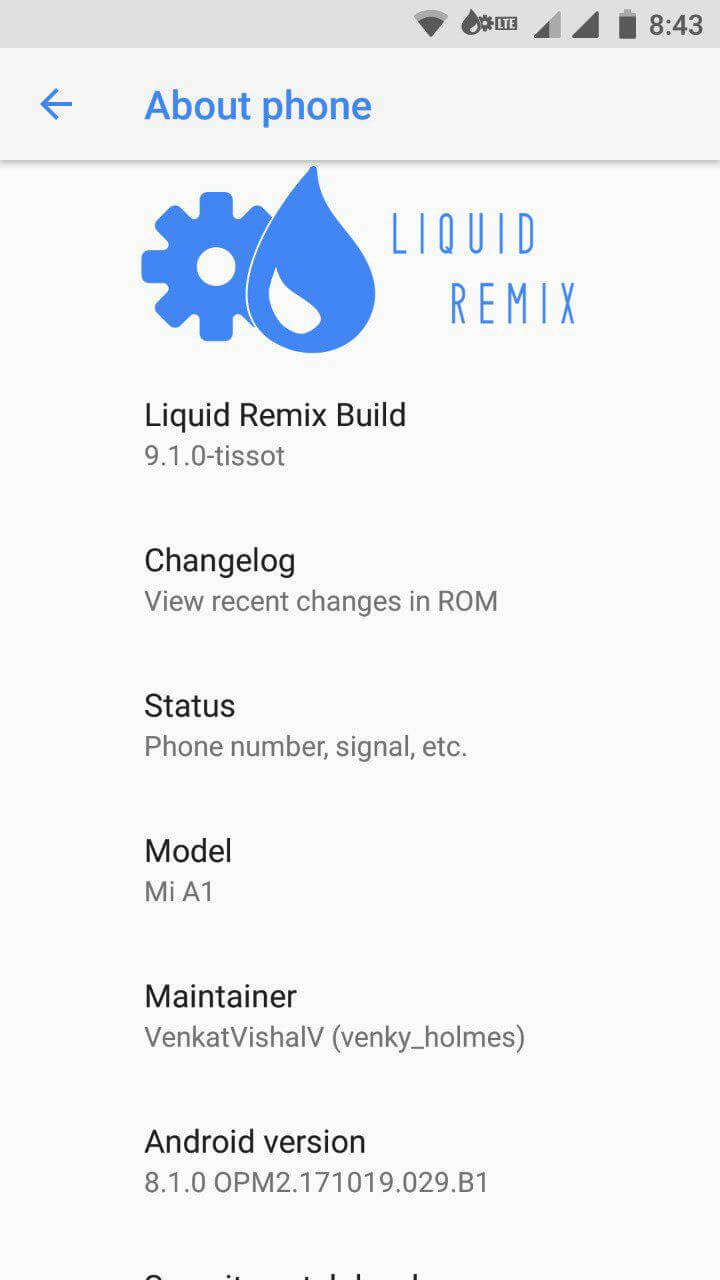Tap the About phone title
The image size is (720, 1280).
click(257, 105)
